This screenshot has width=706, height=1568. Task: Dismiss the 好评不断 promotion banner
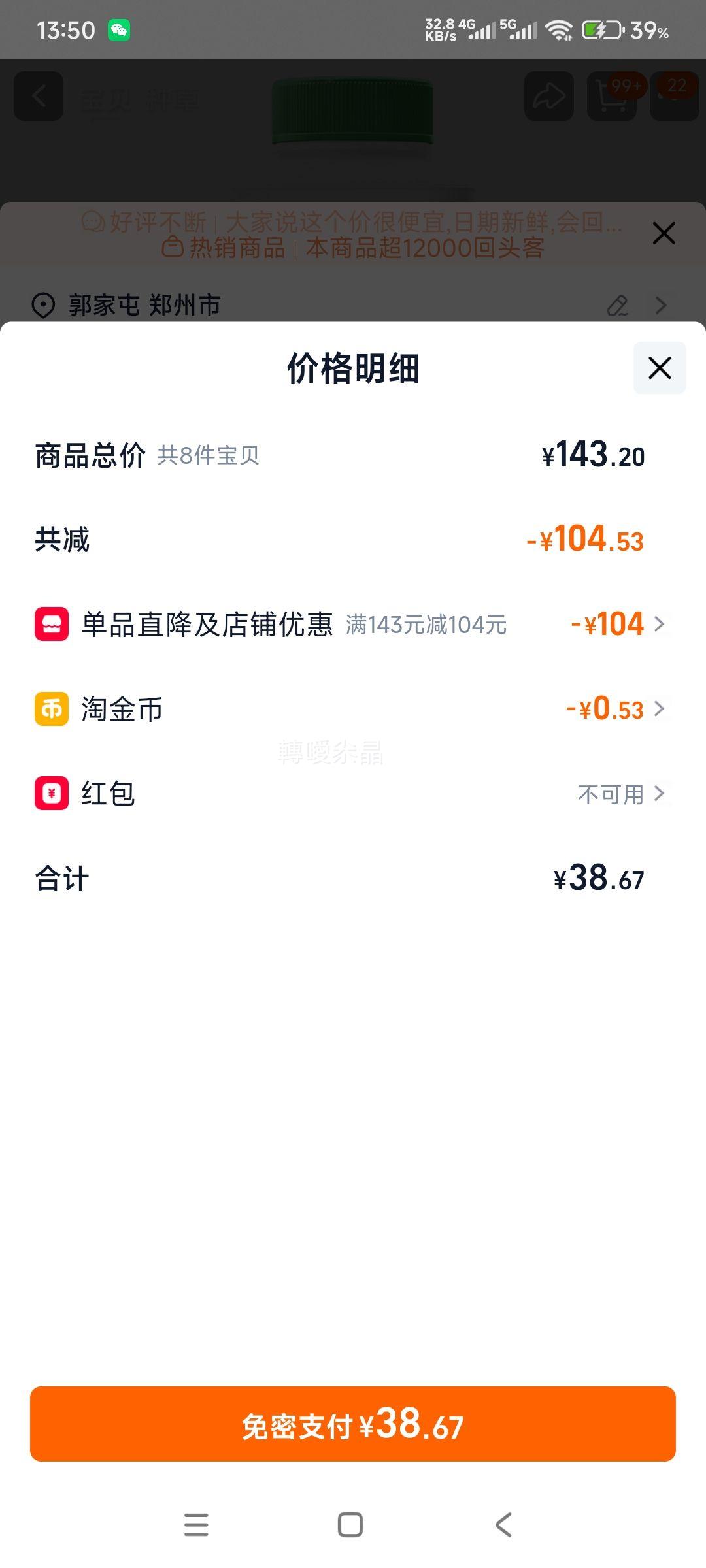pos(664,233)
